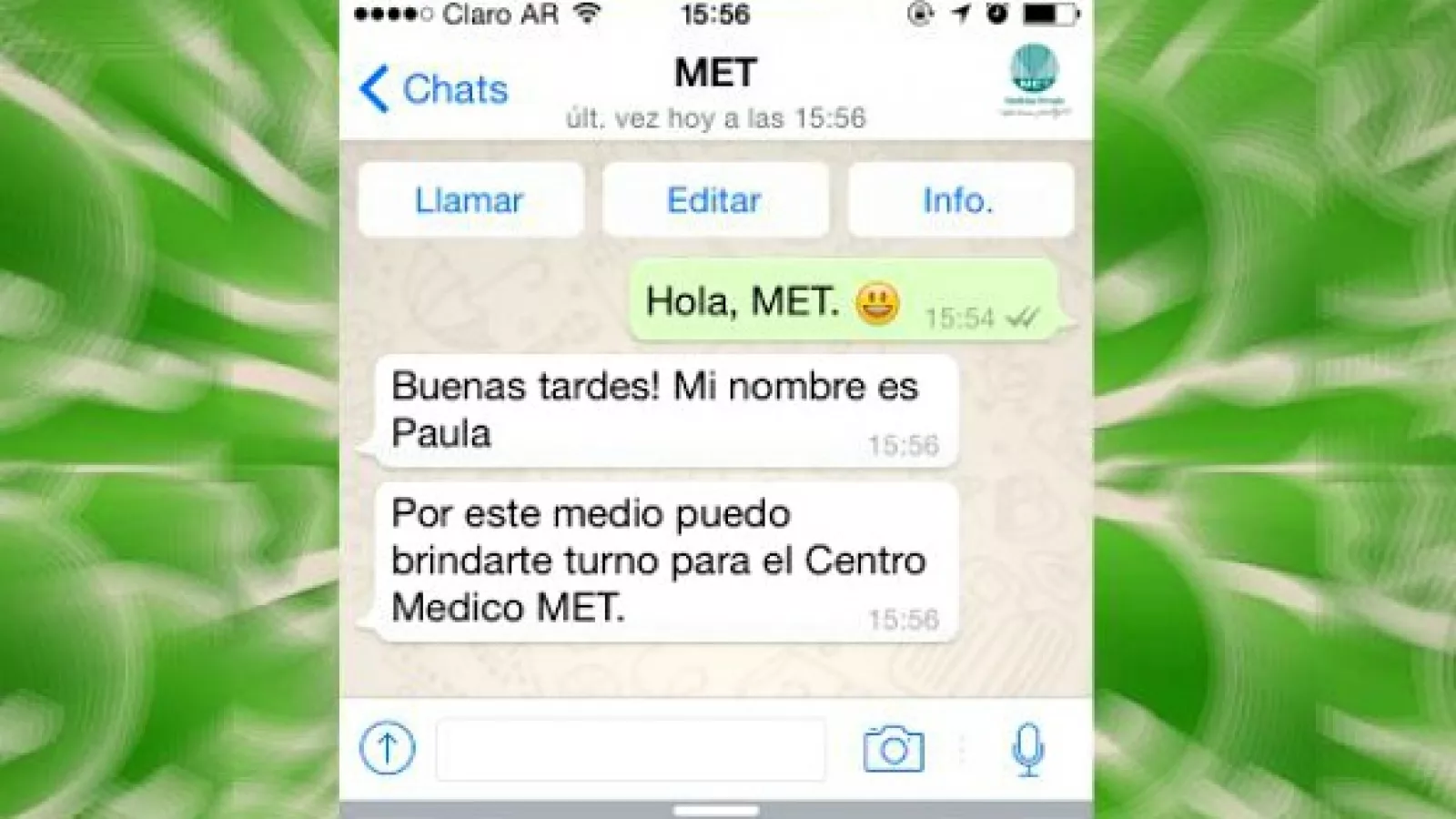Screen dimensions: 1456x819
Task: Open the camera to send a photo
Action: 893,749
